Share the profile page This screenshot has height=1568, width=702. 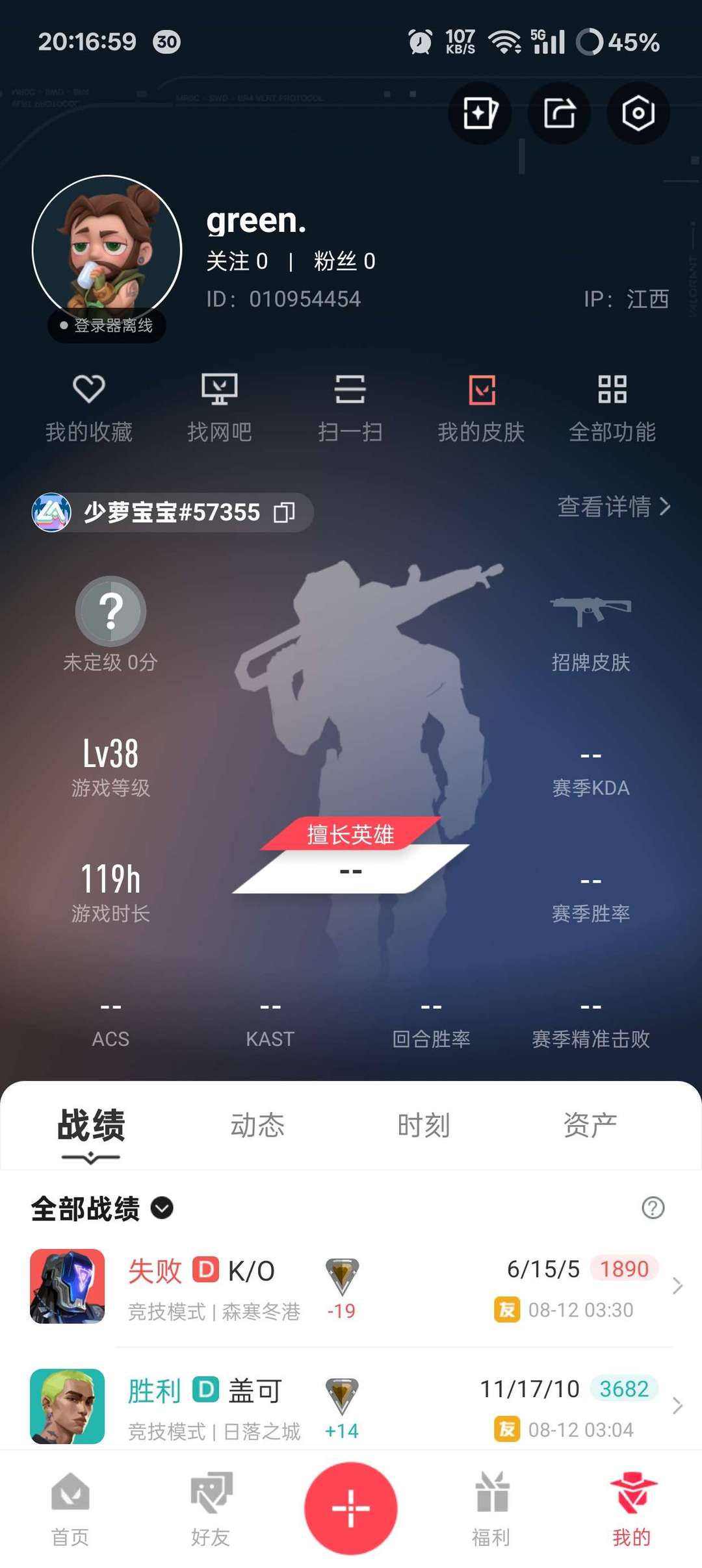coord(559,114)
